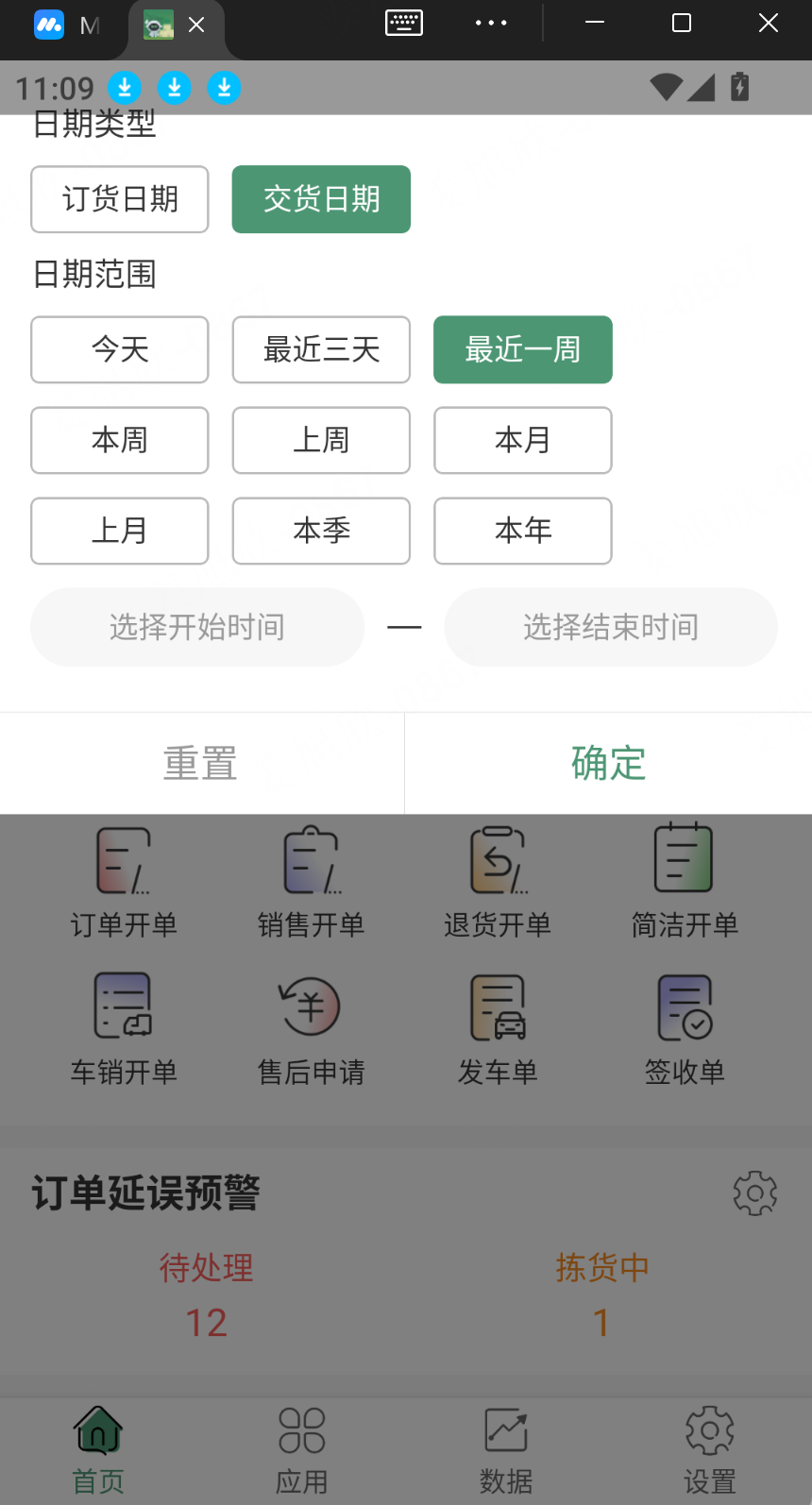Image resolution: width=812 pixels, height=1505 pixels.
Task: Close the app window
Action: pos(769,23)
